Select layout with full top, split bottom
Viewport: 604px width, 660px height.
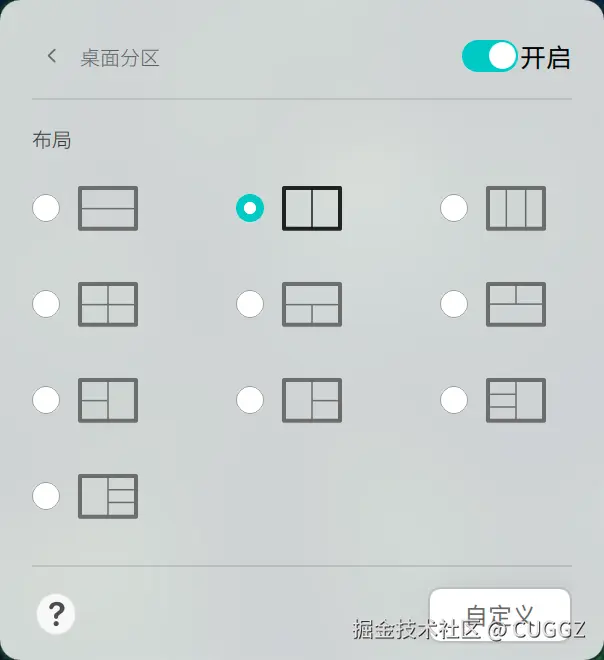point(250,304)
